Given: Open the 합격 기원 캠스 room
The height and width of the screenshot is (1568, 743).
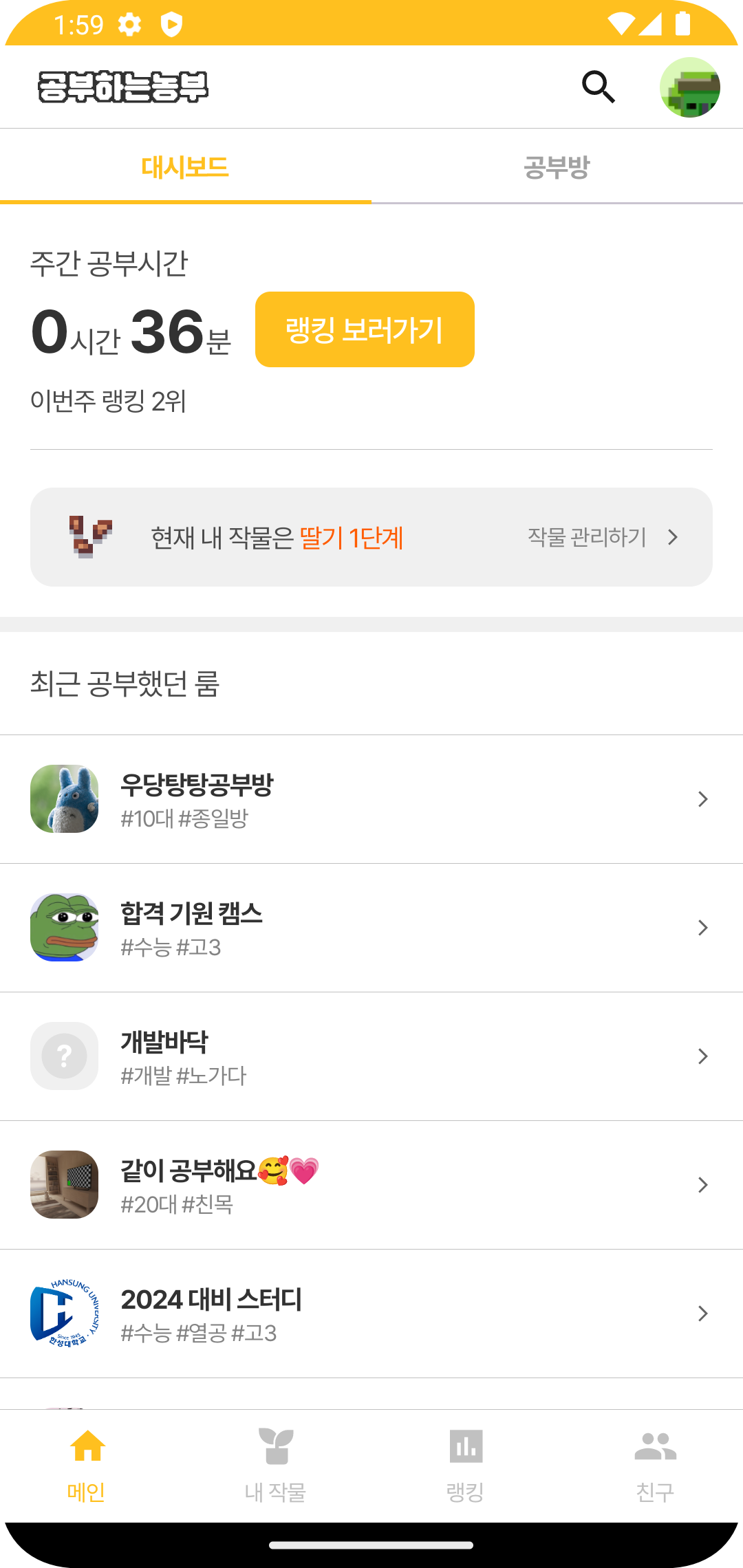Looking at the screenshot, I should [371, 928].
